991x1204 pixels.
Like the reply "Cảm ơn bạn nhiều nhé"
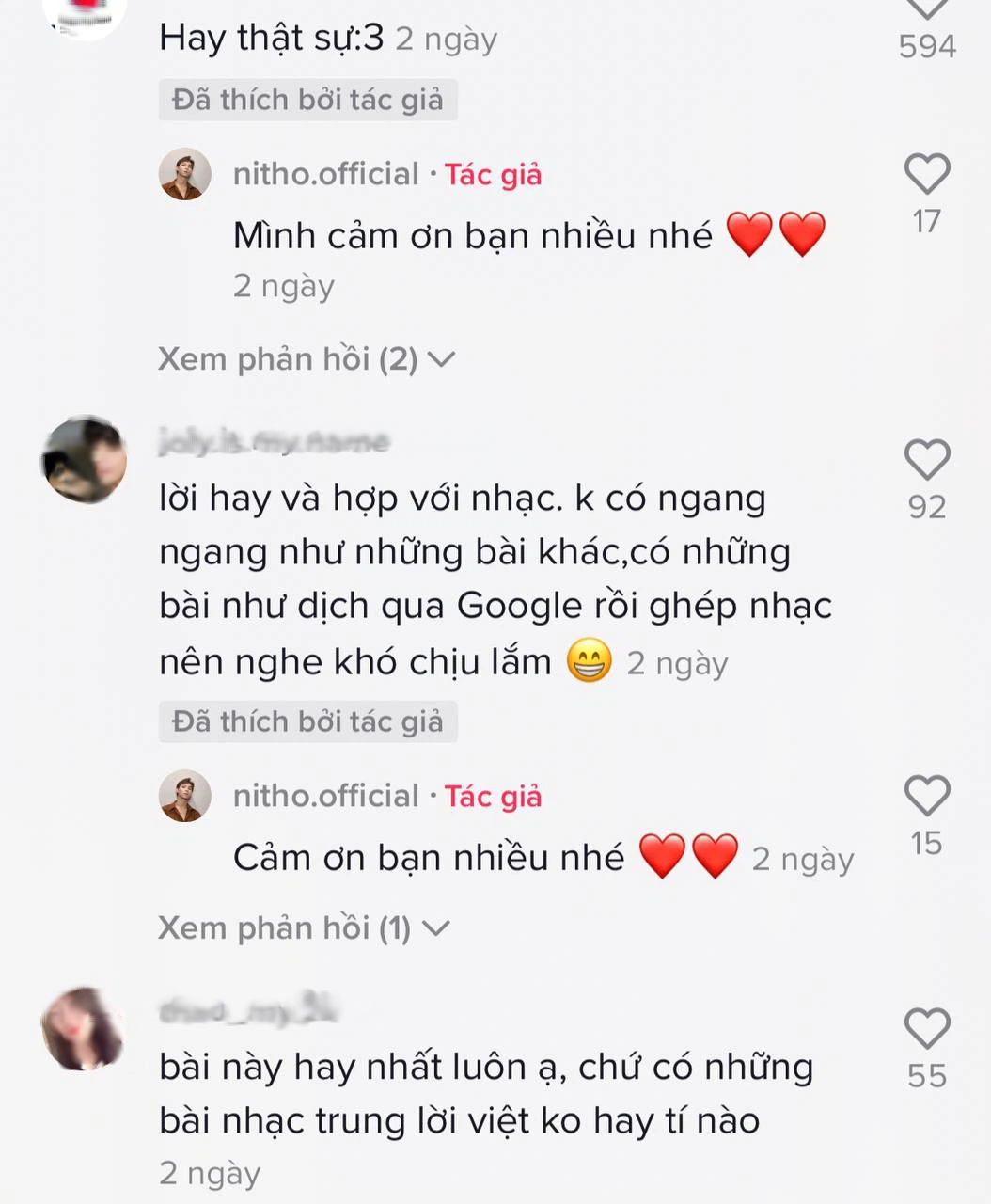pyautogui.click(x=927, y=797)
